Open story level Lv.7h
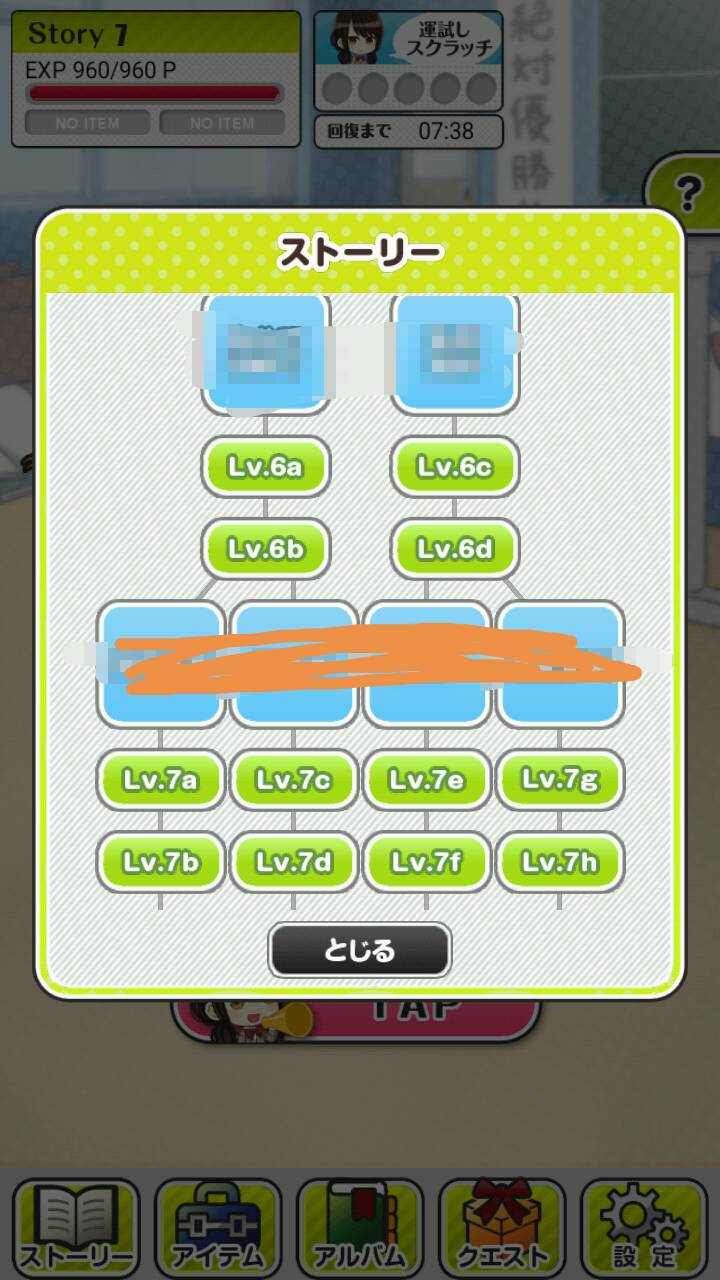720x1280 pixels. 560,861
